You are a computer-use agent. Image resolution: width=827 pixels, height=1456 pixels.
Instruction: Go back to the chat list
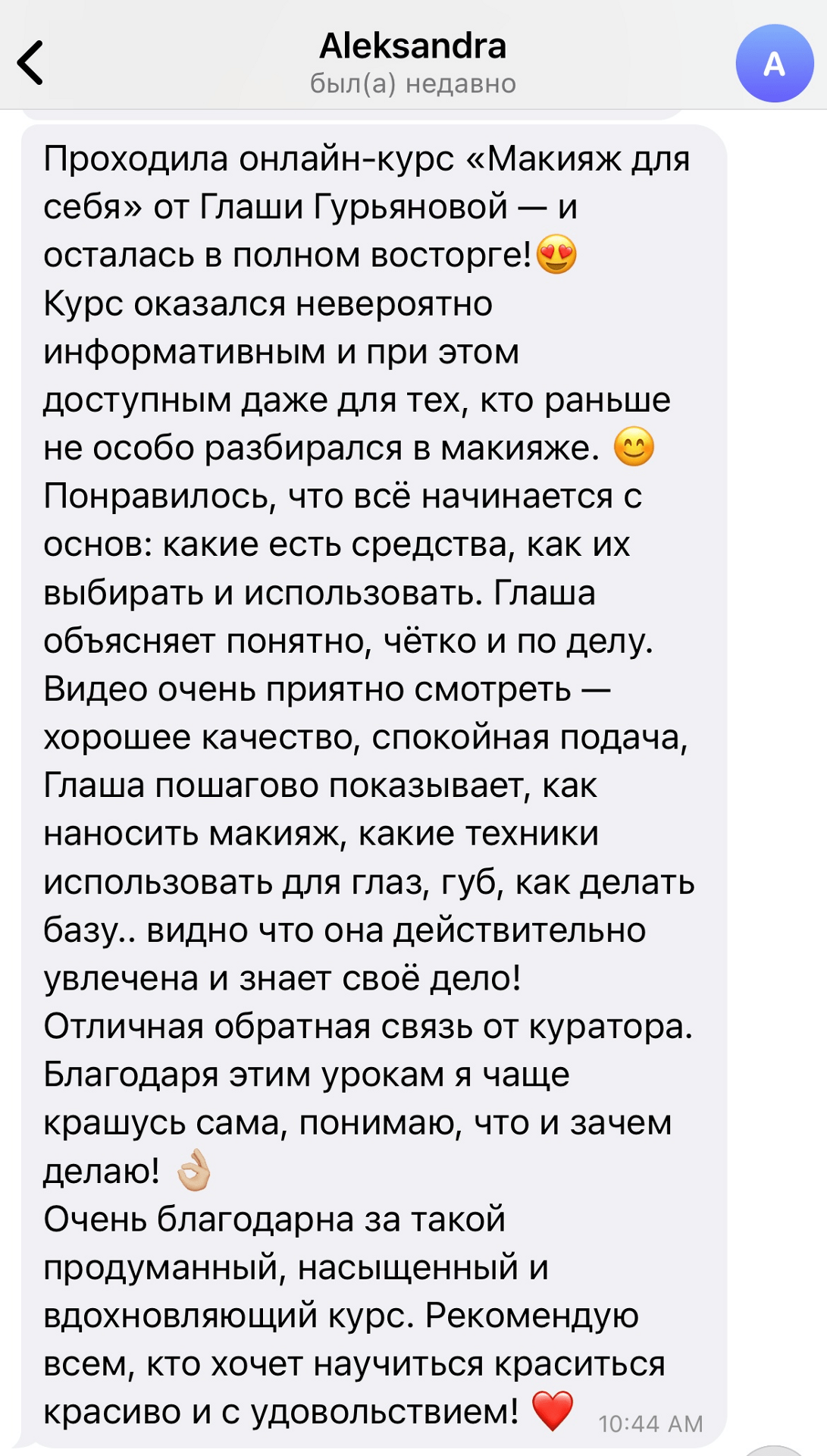pyautogui.click(x=30, y=62)
